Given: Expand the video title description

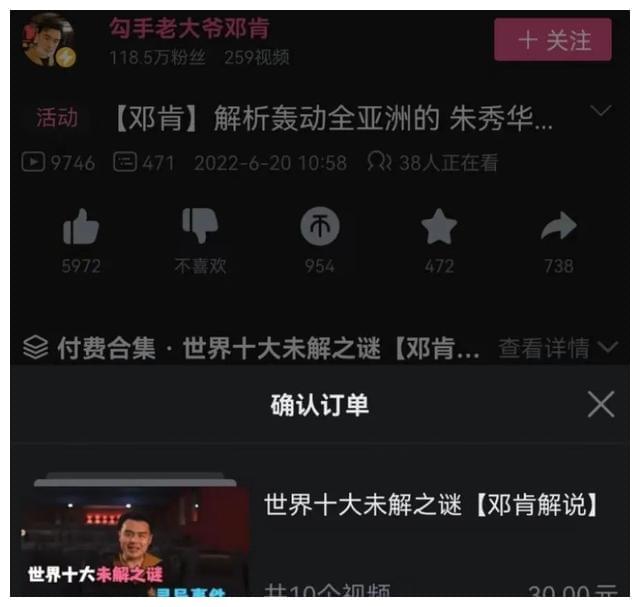Looking at the screenshot, I should tap(601, 110).
